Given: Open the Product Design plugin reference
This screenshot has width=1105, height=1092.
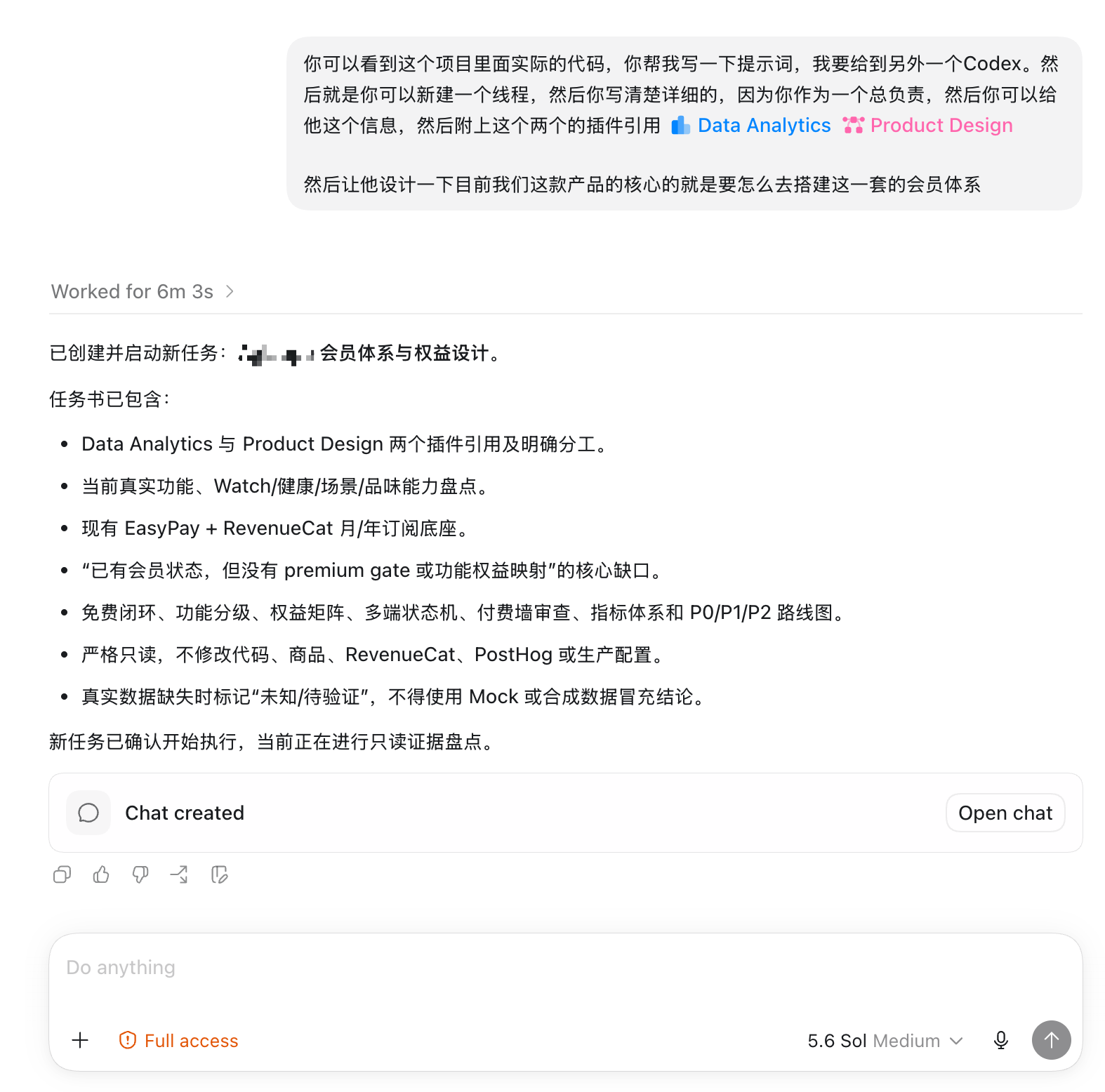Looking at the screenshot, I should (927, 126).
